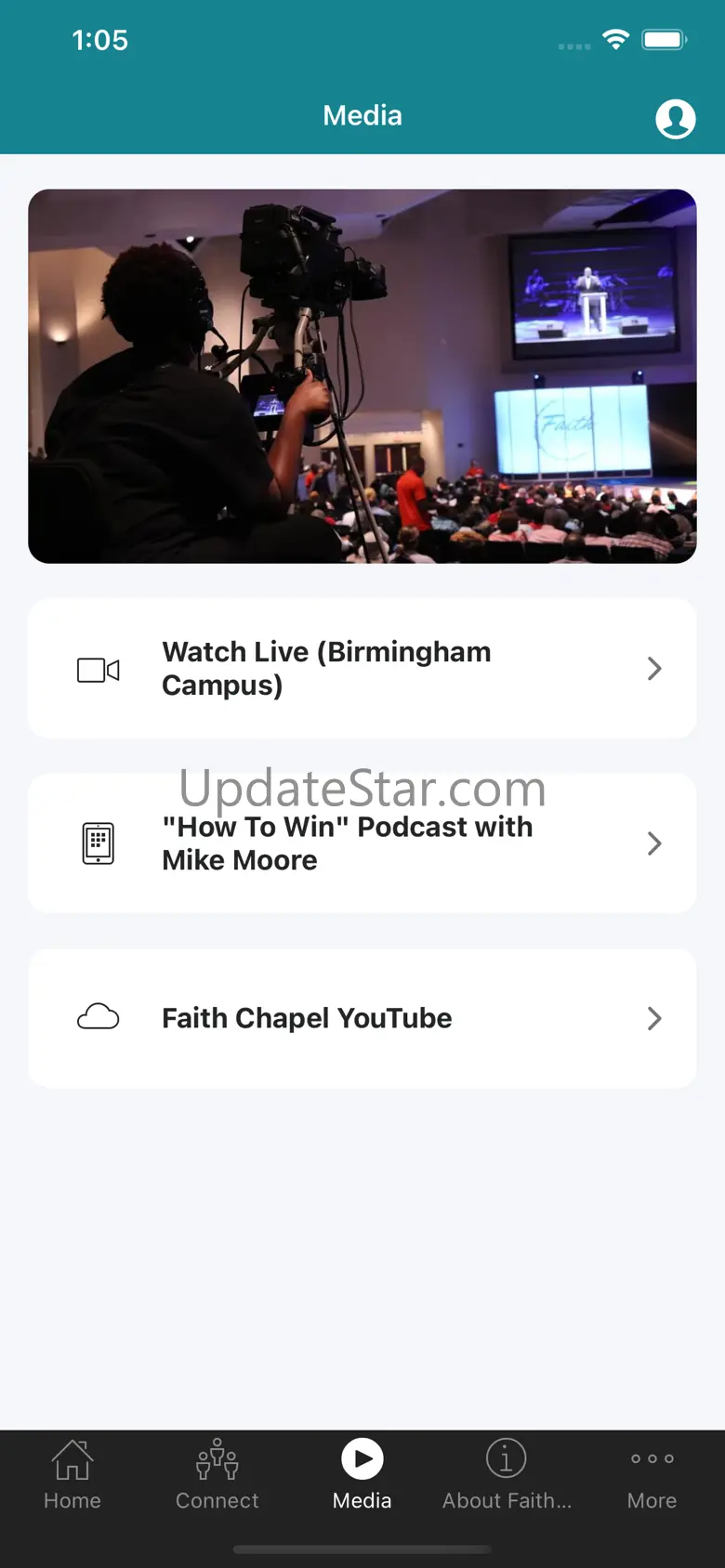Open Watch Live (Birmingham Campus)

(x=362, y=669)
